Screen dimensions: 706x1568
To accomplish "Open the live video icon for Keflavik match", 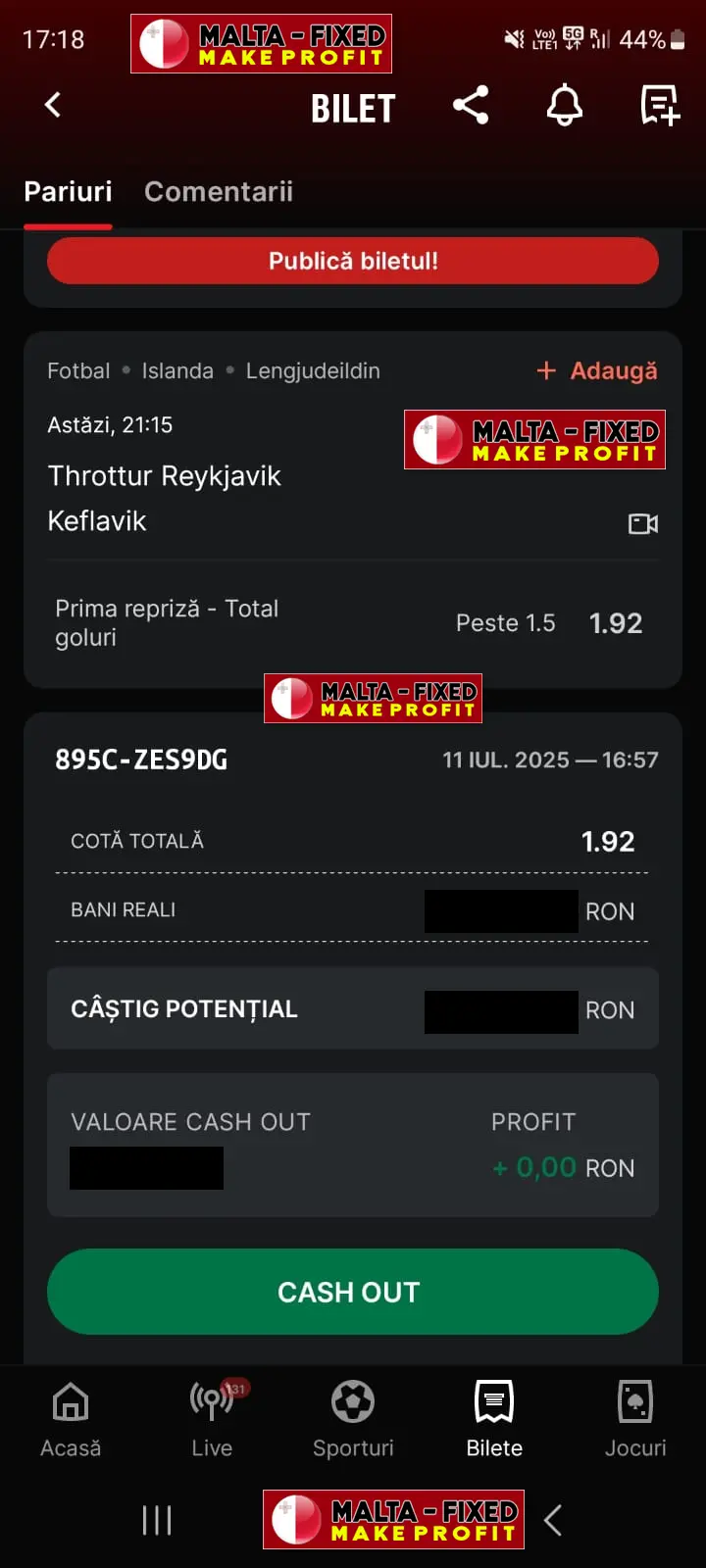I will click(643, 524).
